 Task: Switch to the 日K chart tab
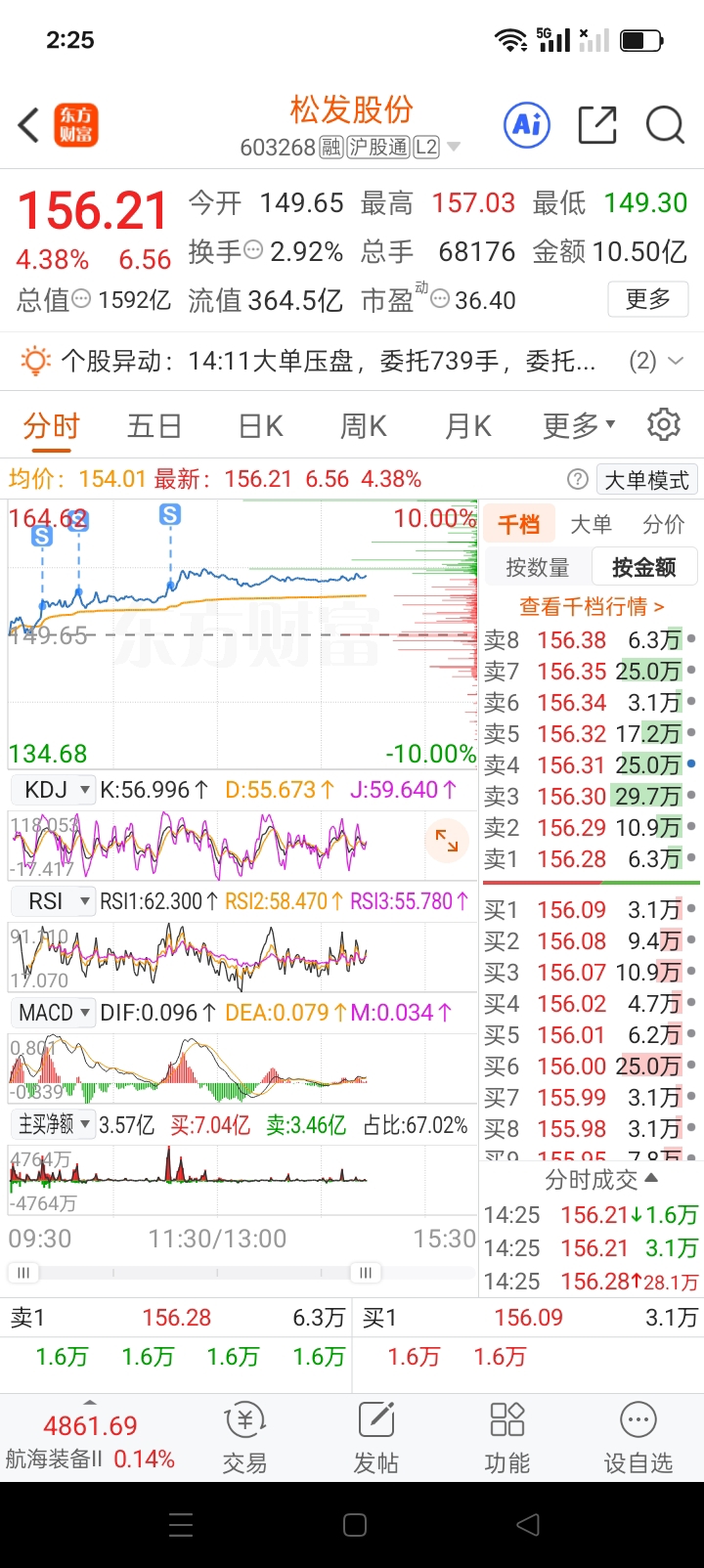point(261,426)
